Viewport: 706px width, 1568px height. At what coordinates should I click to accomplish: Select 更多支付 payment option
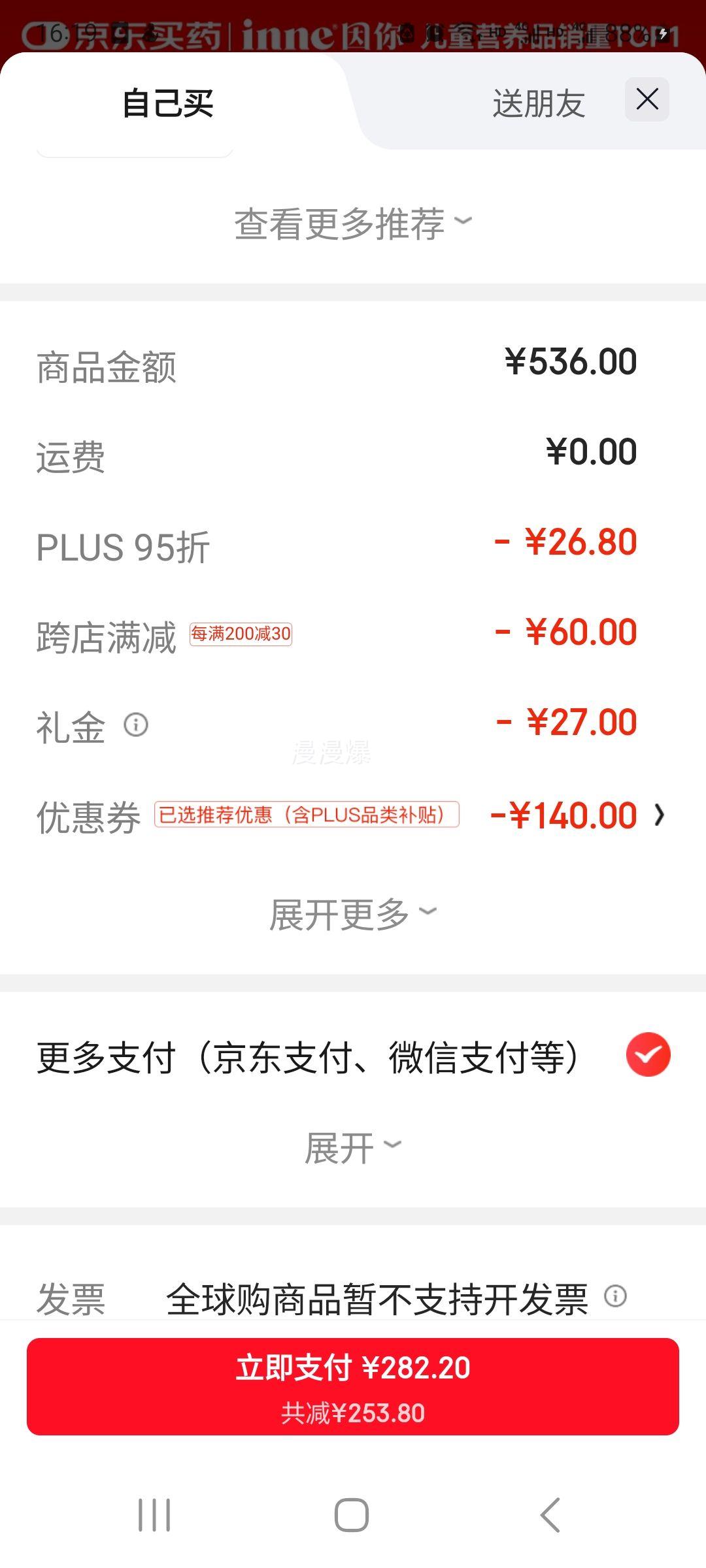[x=648, y=1054]
